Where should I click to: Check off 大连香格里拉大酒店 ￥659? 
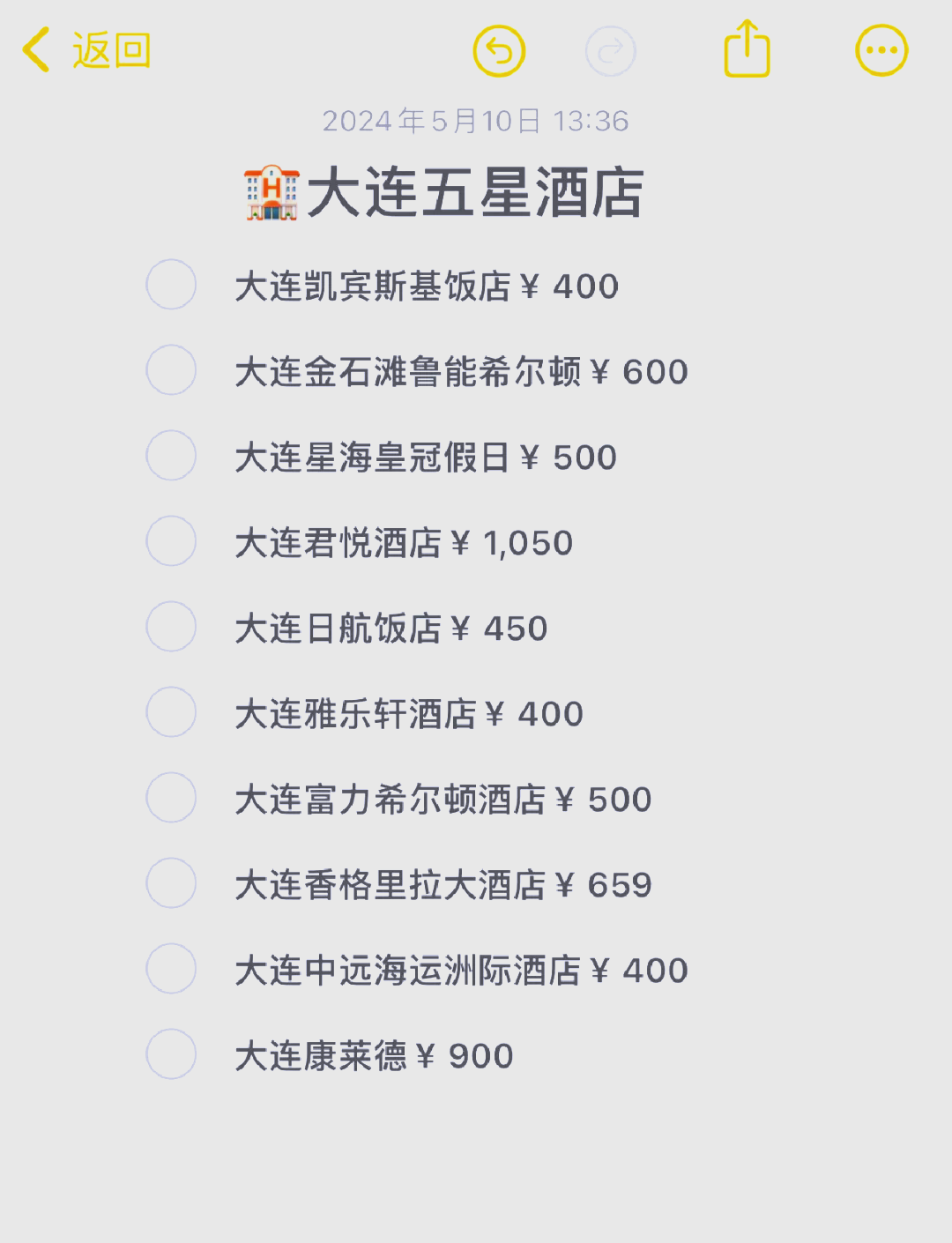coord(172,884)
